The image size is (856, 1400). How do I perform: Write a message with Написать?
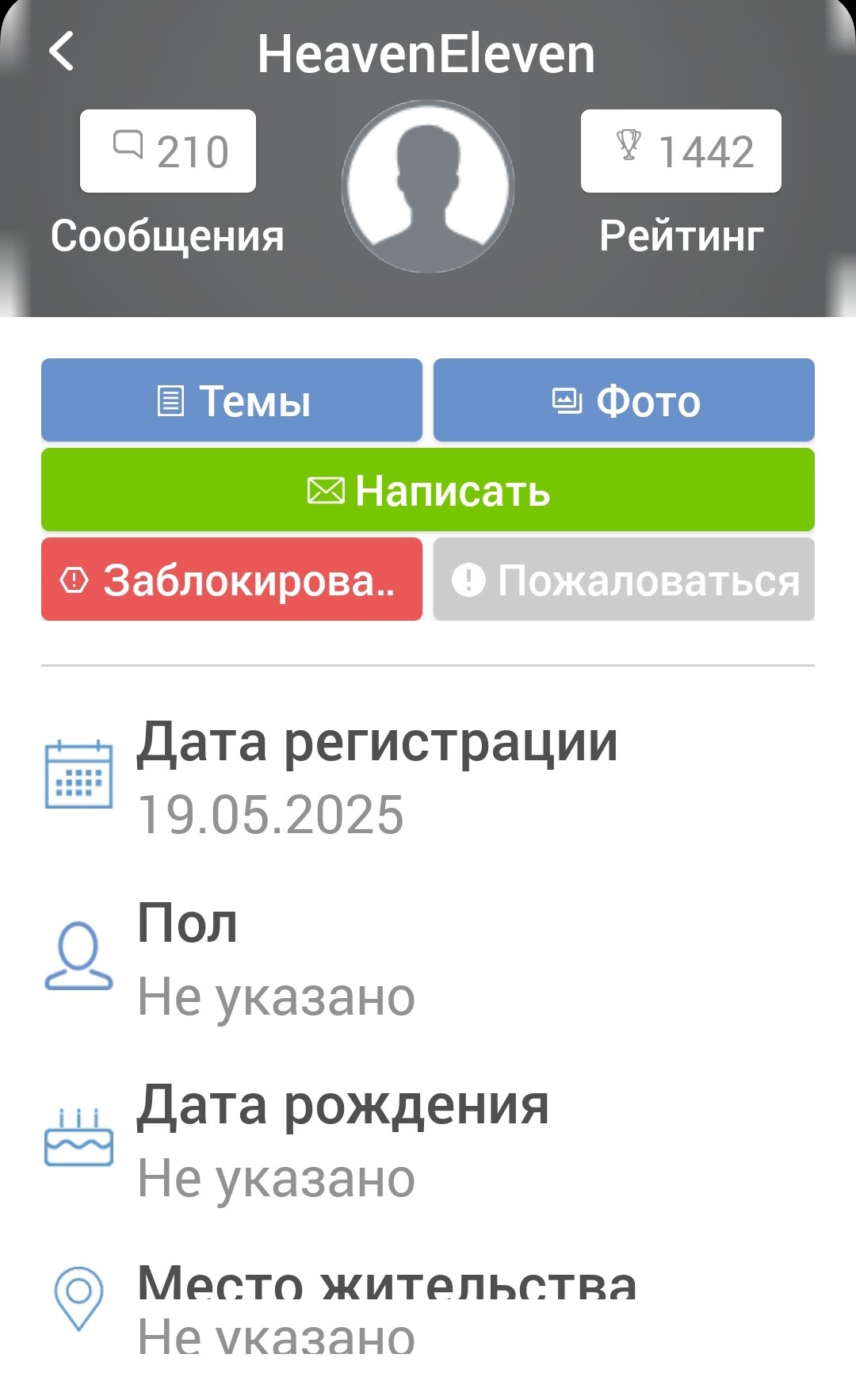pyautogui.click(x=428, y=490)
